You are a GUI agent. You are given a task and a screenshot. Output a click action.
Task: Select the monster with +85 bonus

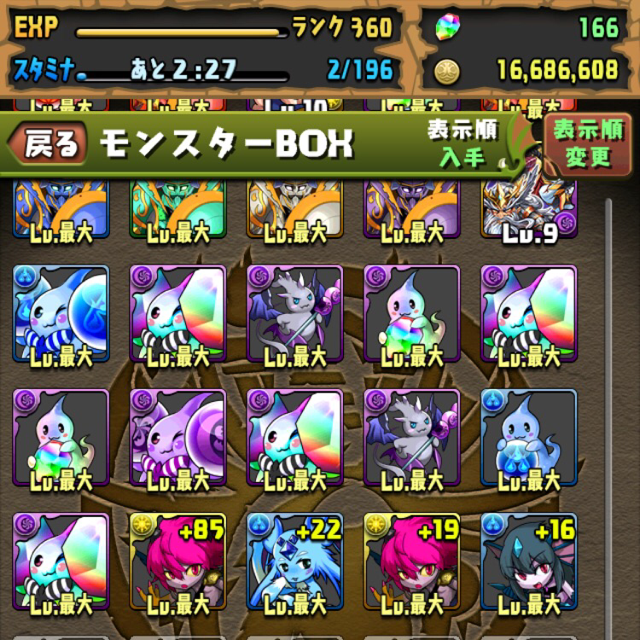[x=175, y=562]
